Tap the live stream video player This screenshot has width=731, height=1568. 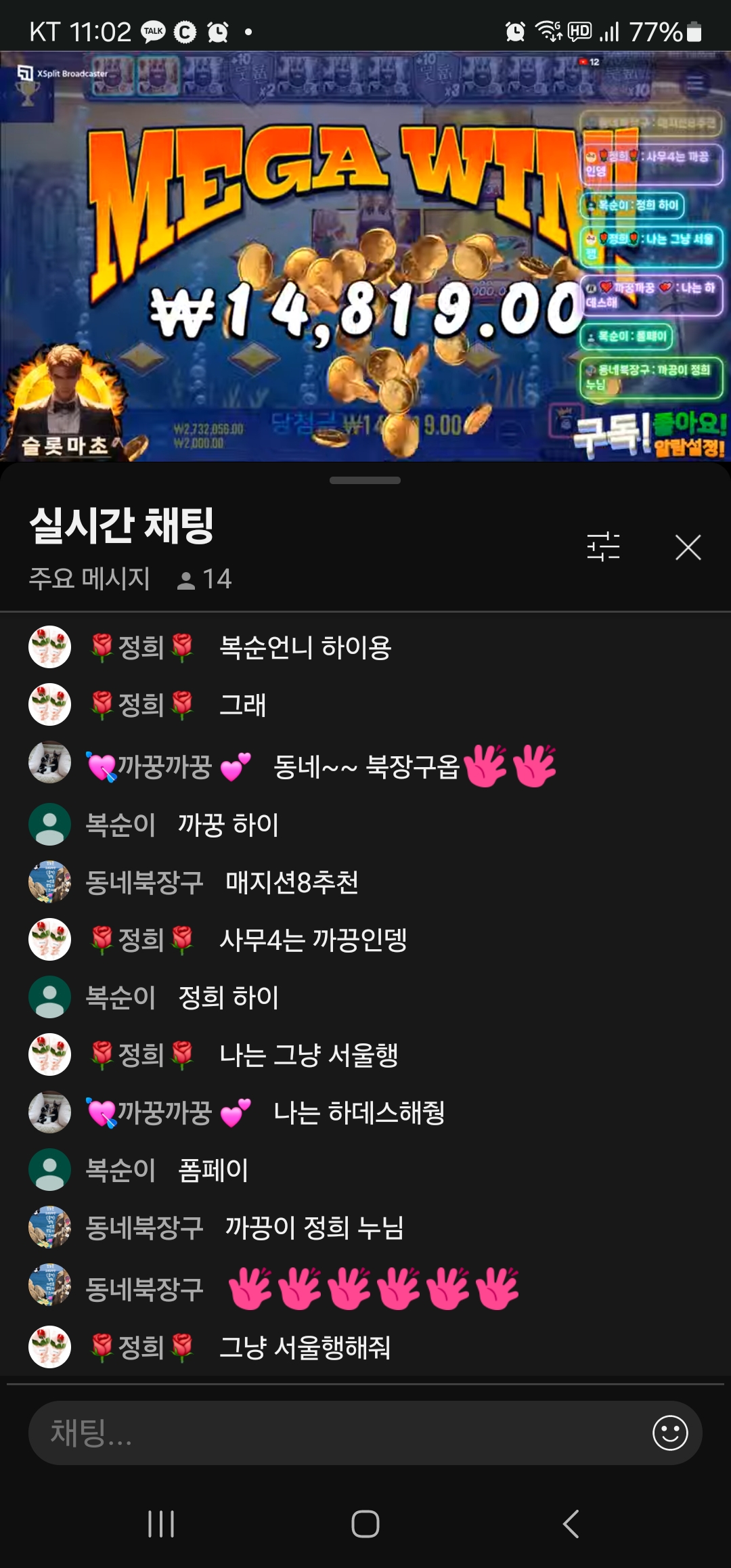click(x=365, y=257)
